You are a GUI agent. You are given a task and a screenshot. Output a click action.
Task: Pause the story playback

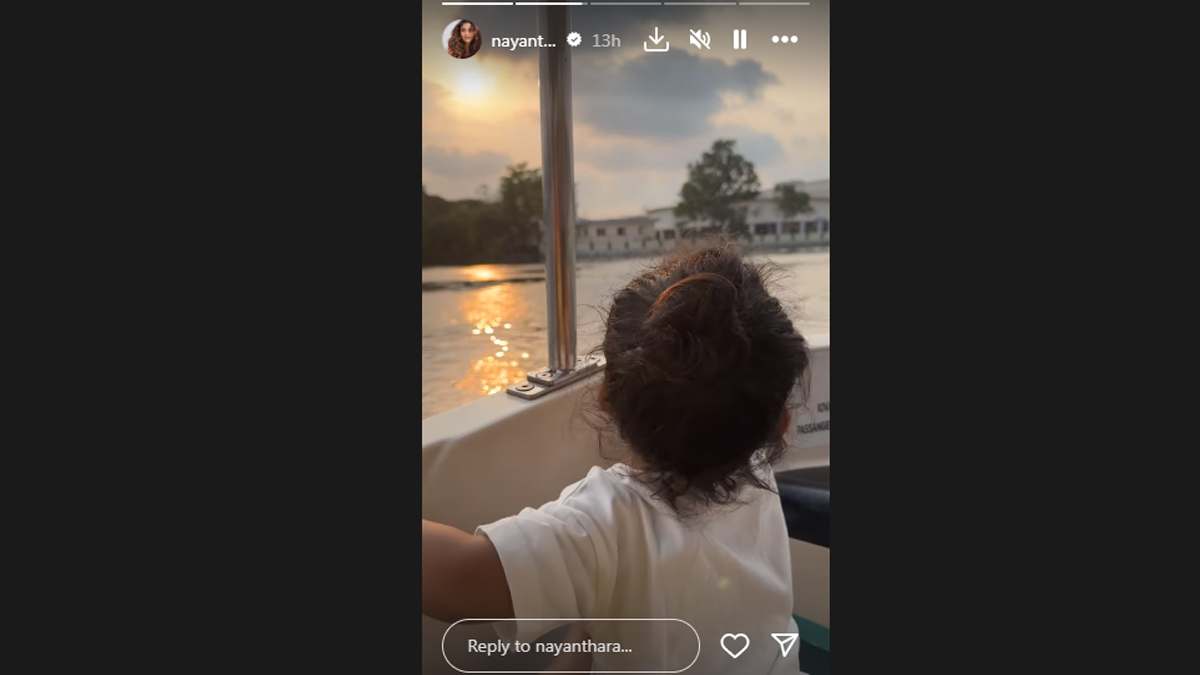740,40
